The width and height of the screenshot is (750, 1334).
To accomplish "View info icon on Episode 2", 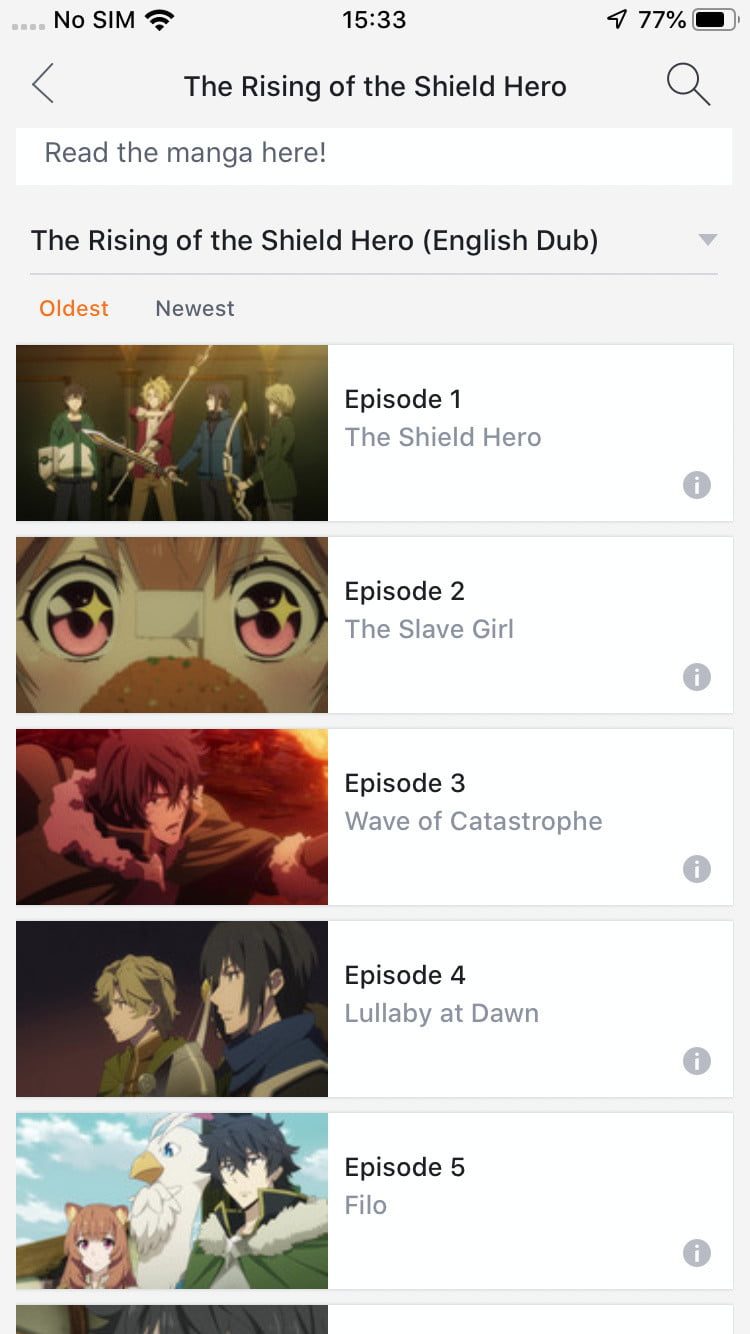I will 696,677.
